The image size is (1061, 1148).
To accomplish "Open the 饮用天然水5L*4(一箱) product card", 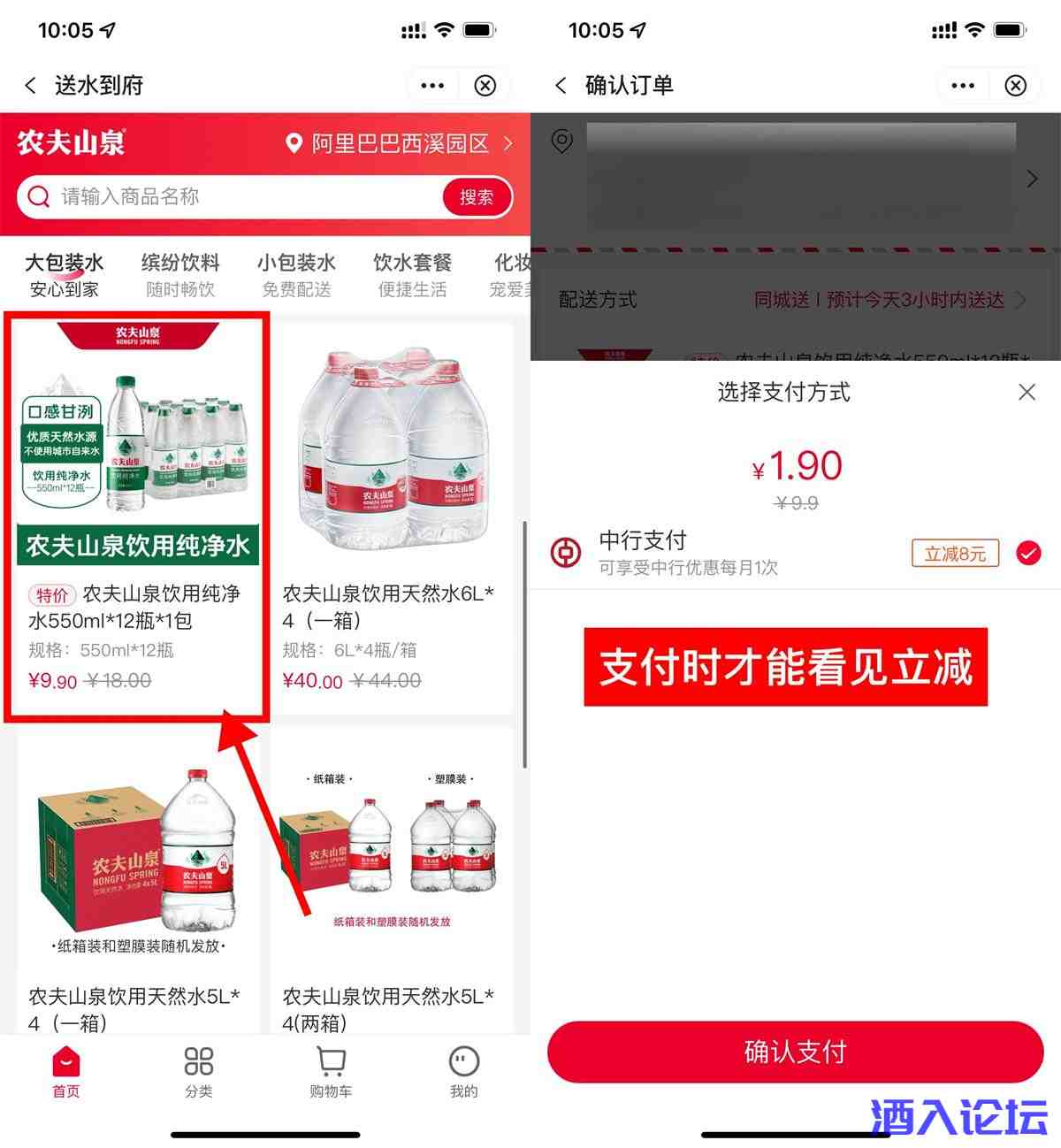I will (x=137, y=884).
